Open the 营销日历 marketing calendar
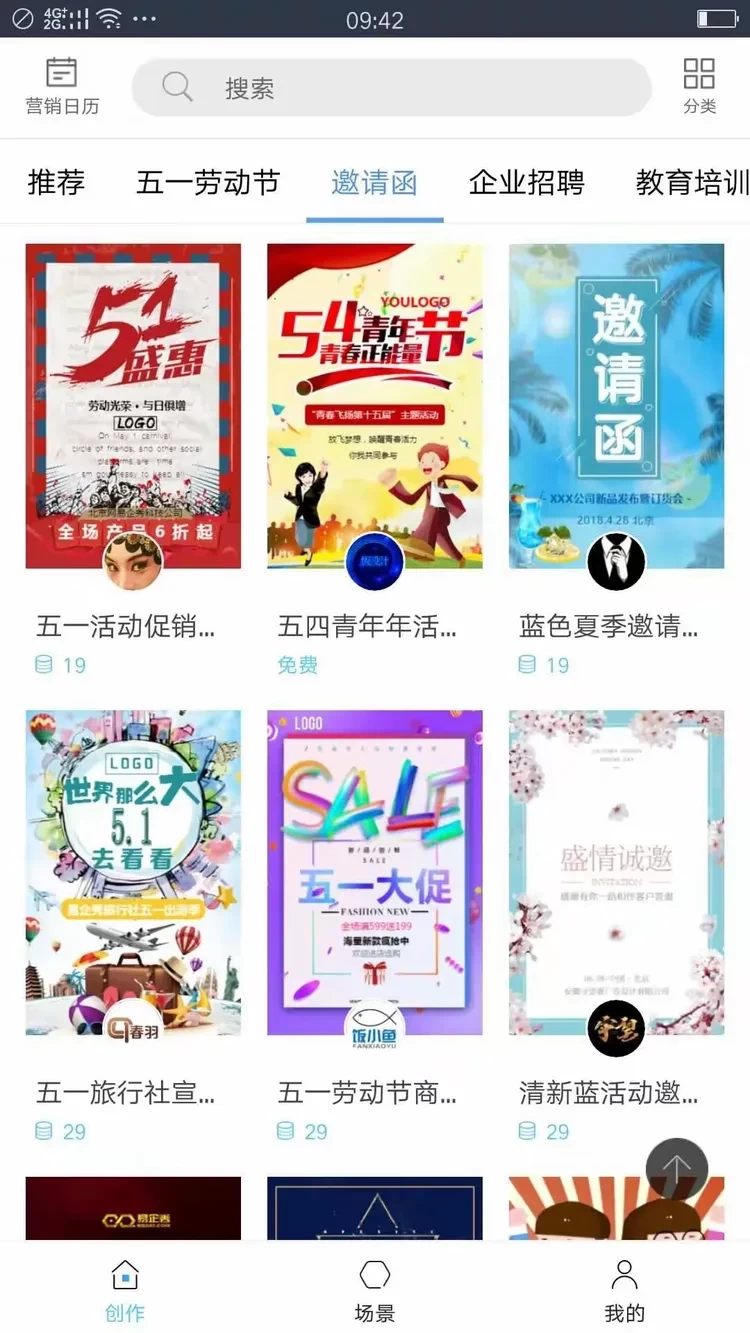 (62, 86)
